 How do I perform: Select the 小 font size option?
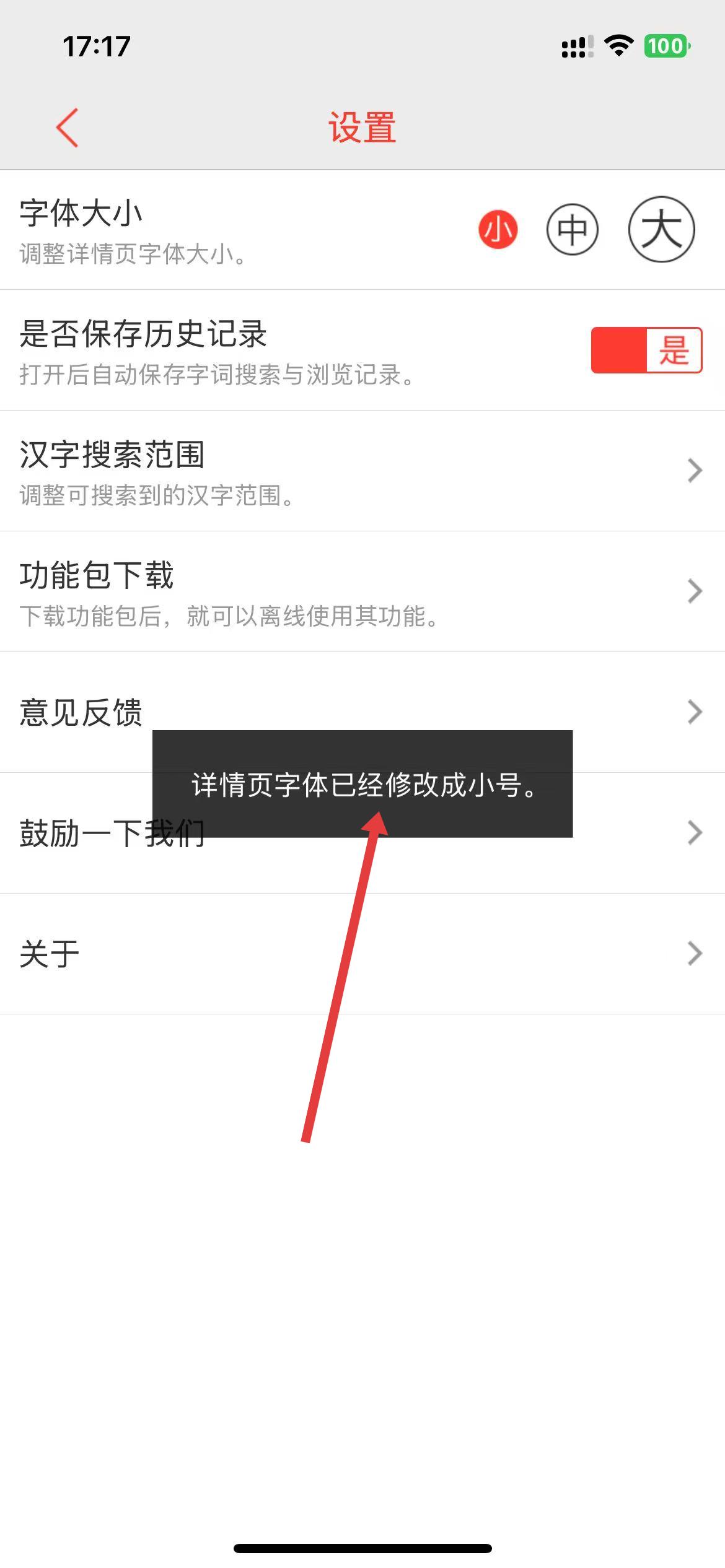pos(498,229)
